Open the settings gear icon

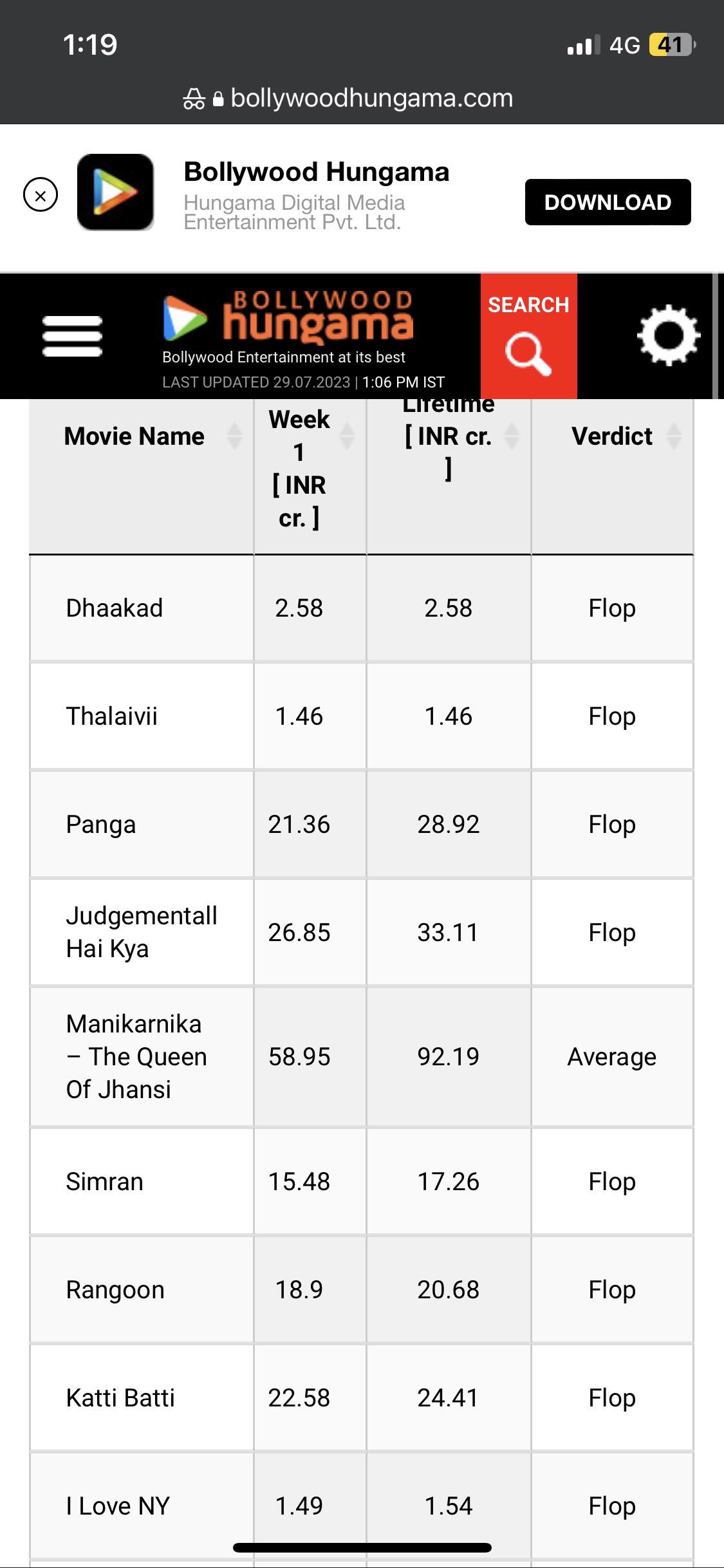coord(668,335)
